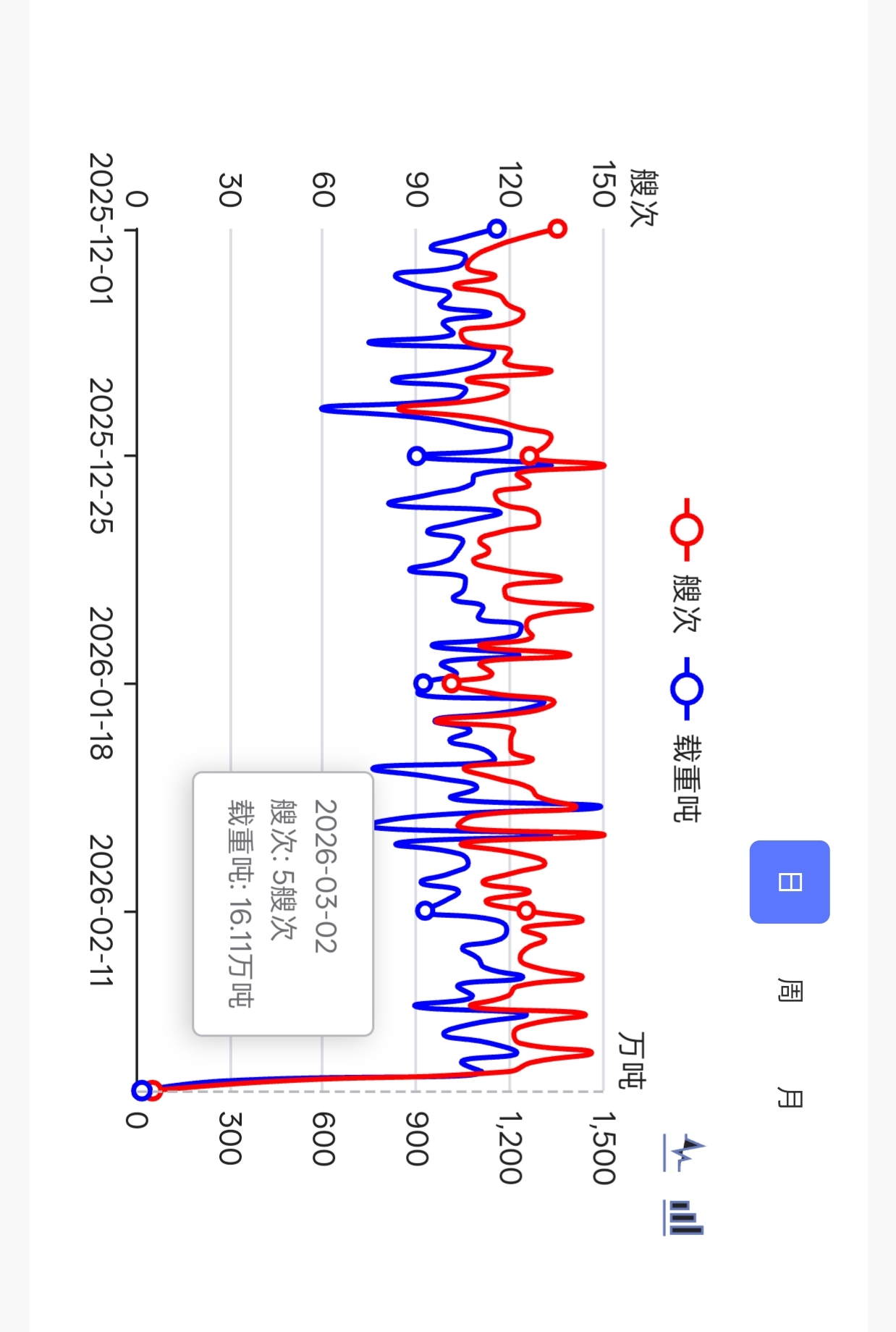This screenshot has width=896, height=1332.
Task: Switch to the 月 (monthly) view
Action: pyautogui.click(x=790, y=1097)
